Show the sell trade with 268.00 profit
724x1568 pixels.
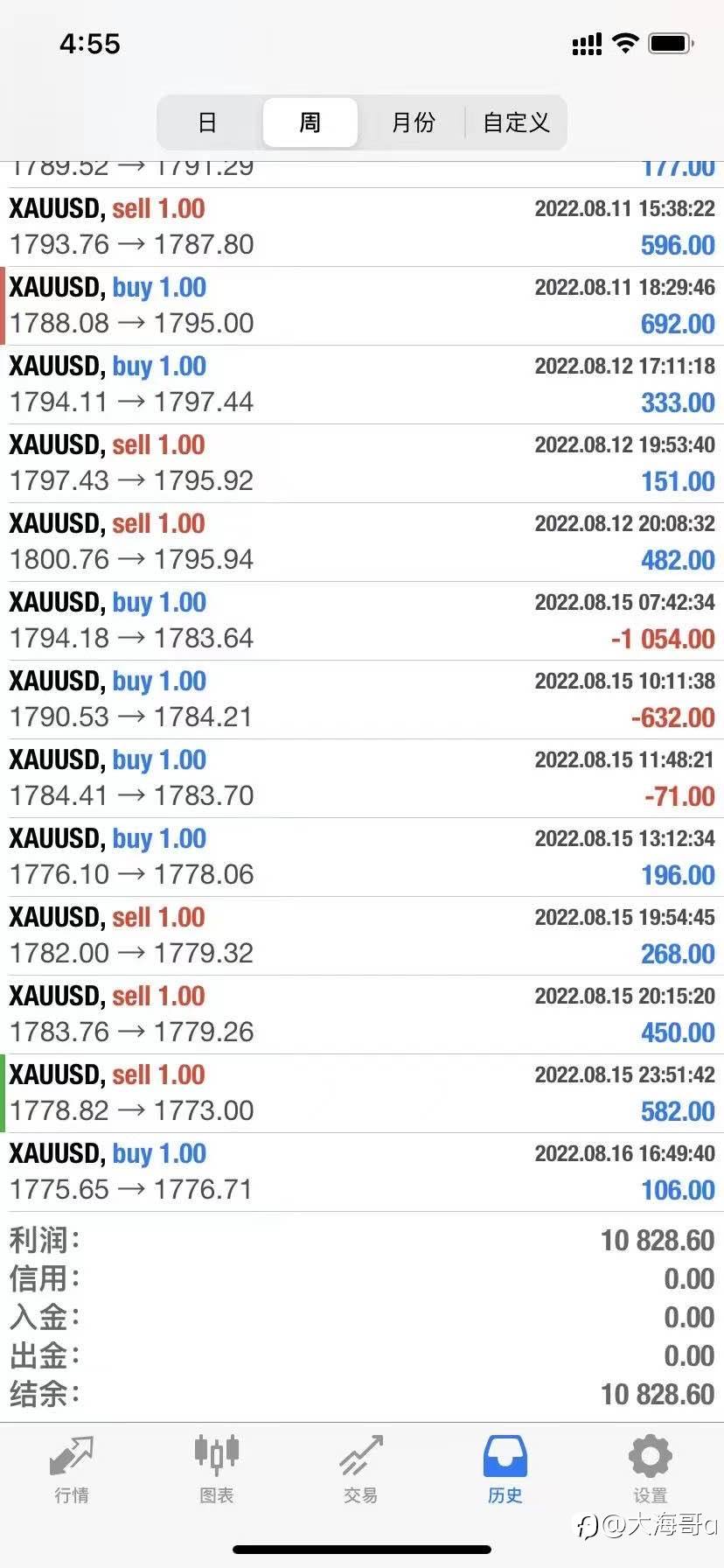(362, 936)
